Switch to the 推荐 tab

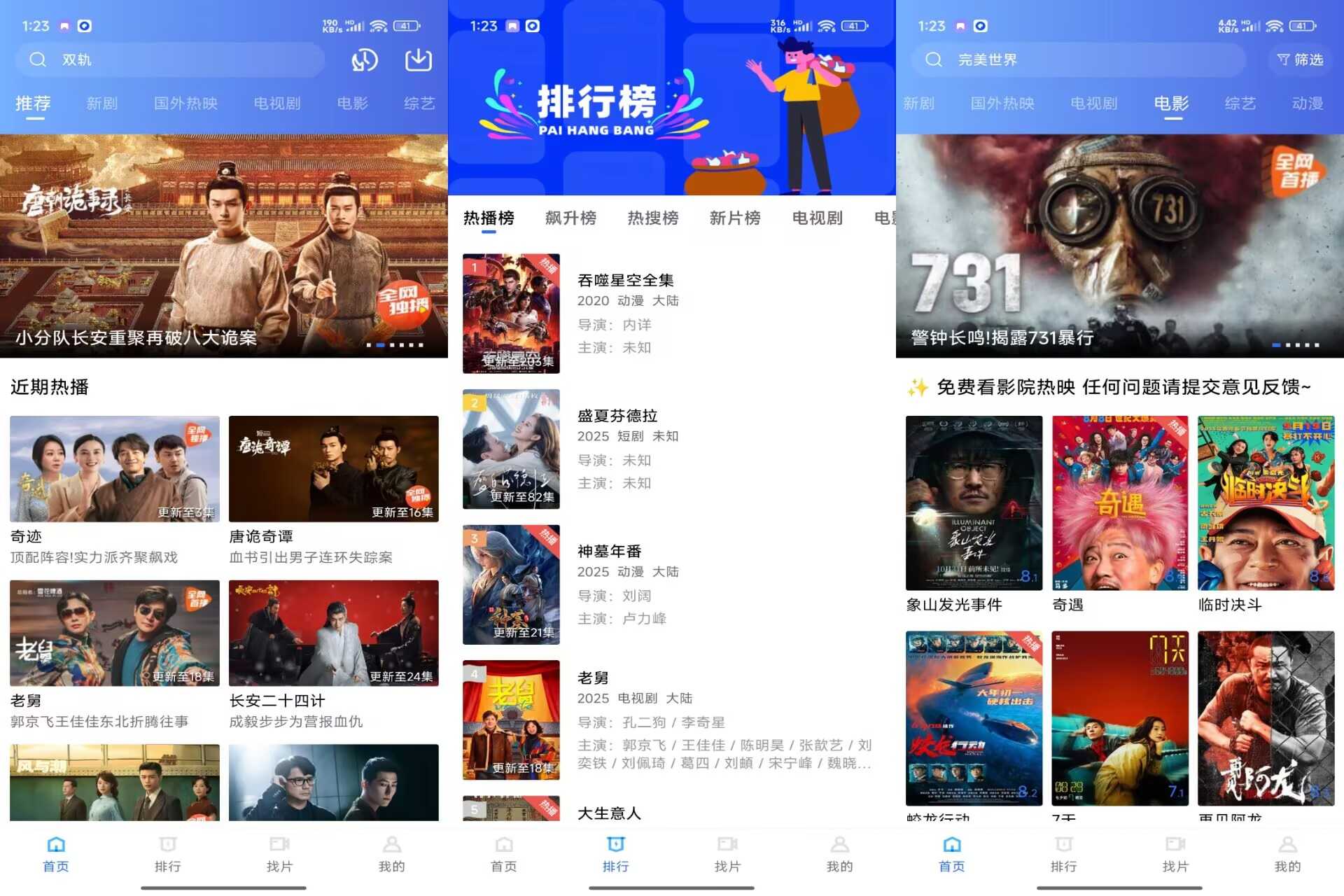coord(33,104)
